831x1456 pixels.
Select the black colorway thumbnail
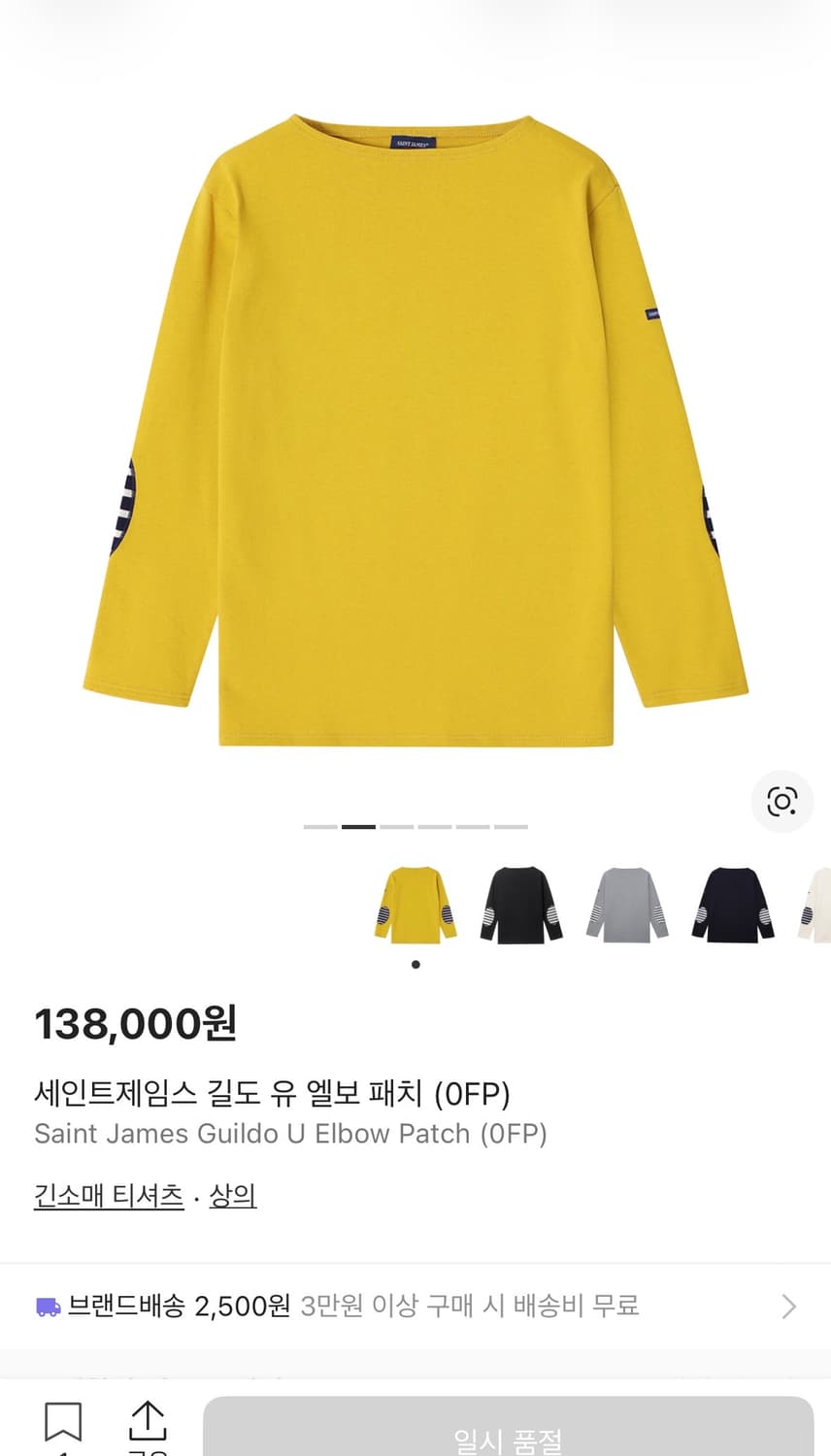(x=520, y=903)
